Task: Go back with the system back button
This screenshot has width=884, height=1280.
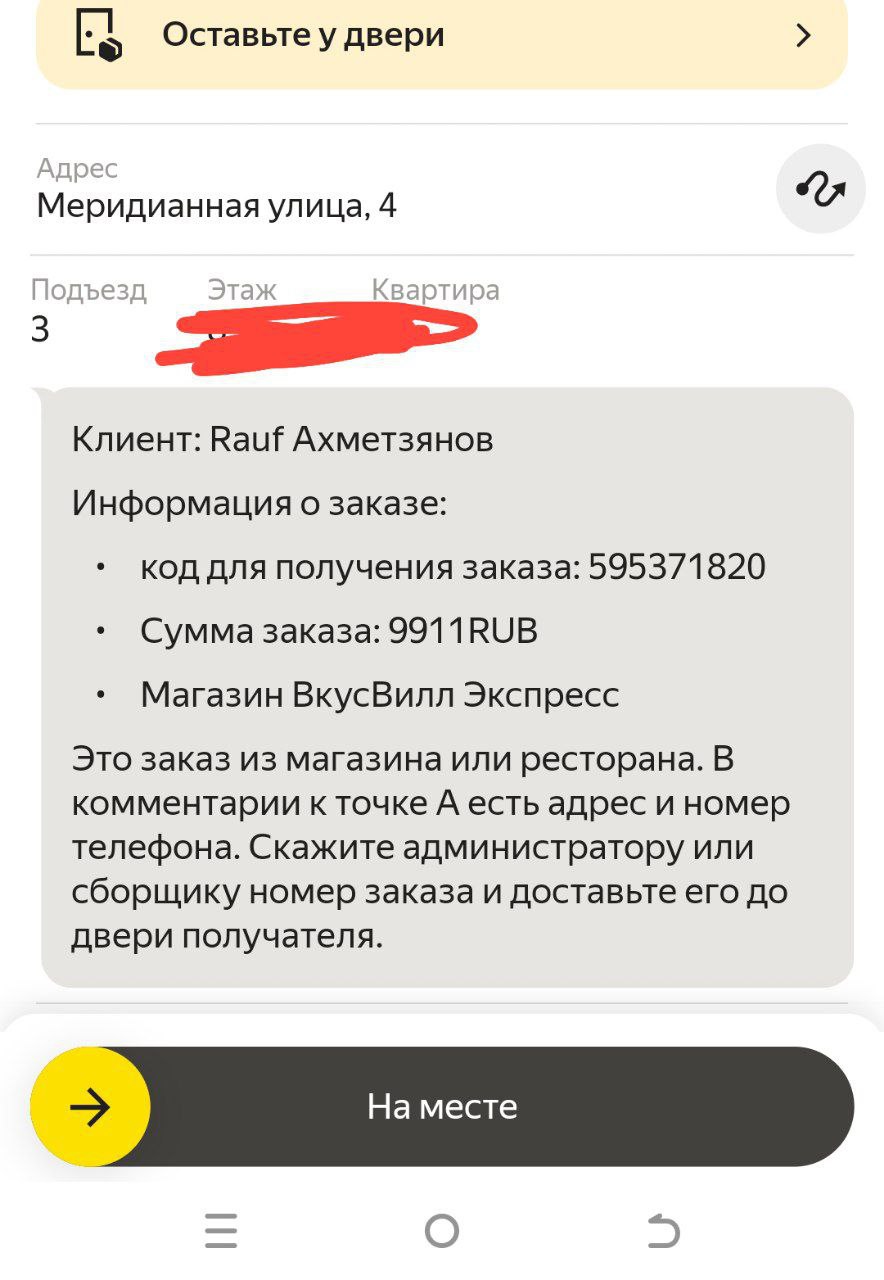Action: [x=662, y=1231]
